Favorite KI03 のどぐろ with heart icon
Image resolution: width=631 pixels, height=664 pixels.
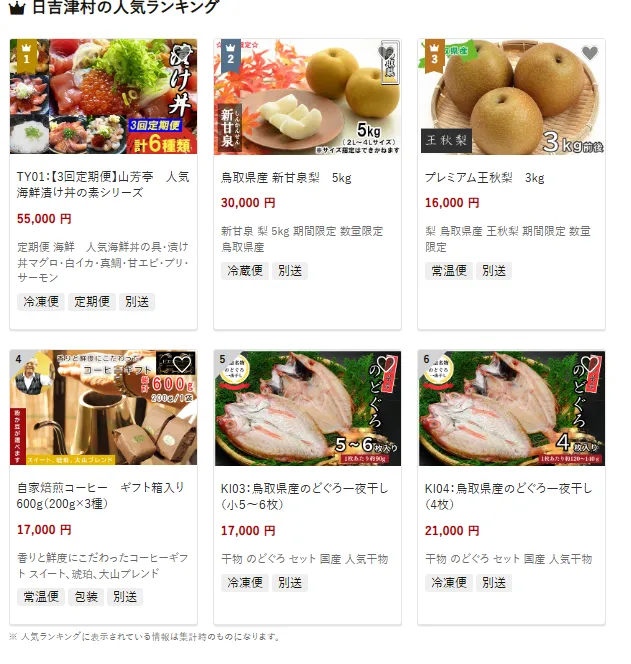[386, 364]
